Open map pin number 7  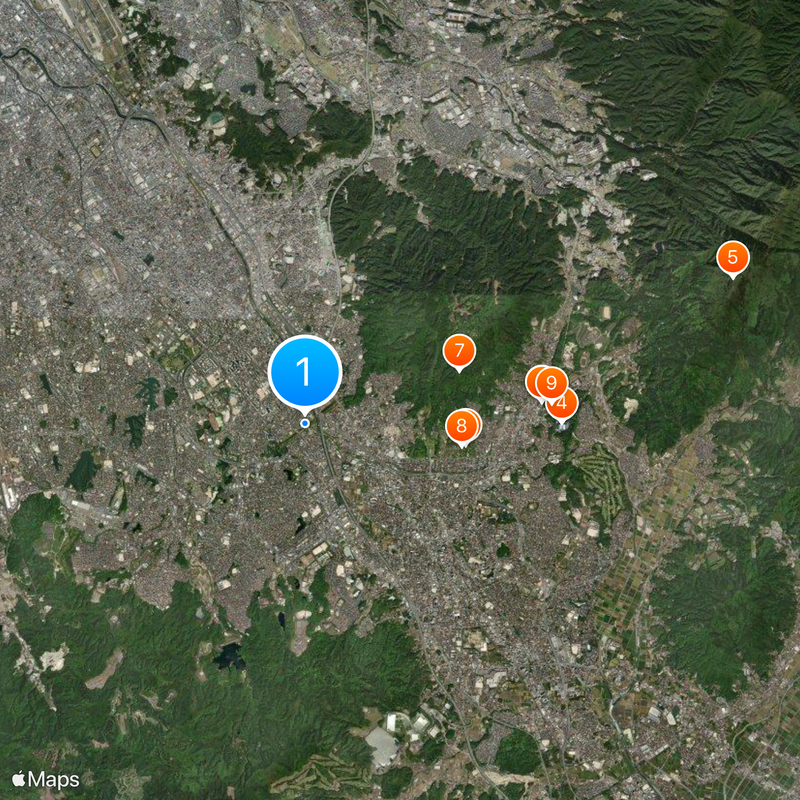[x=459, y=350]
